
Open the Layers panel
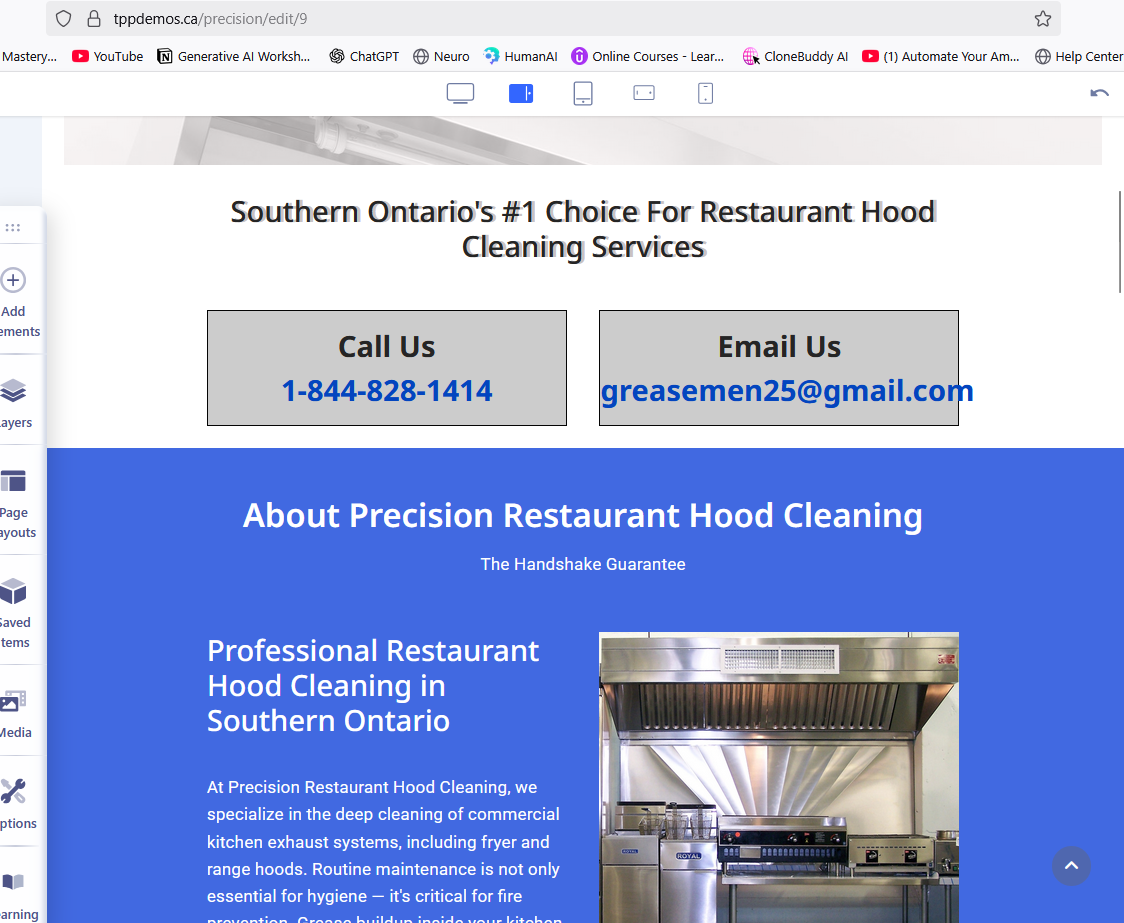(x=14, y=403)
